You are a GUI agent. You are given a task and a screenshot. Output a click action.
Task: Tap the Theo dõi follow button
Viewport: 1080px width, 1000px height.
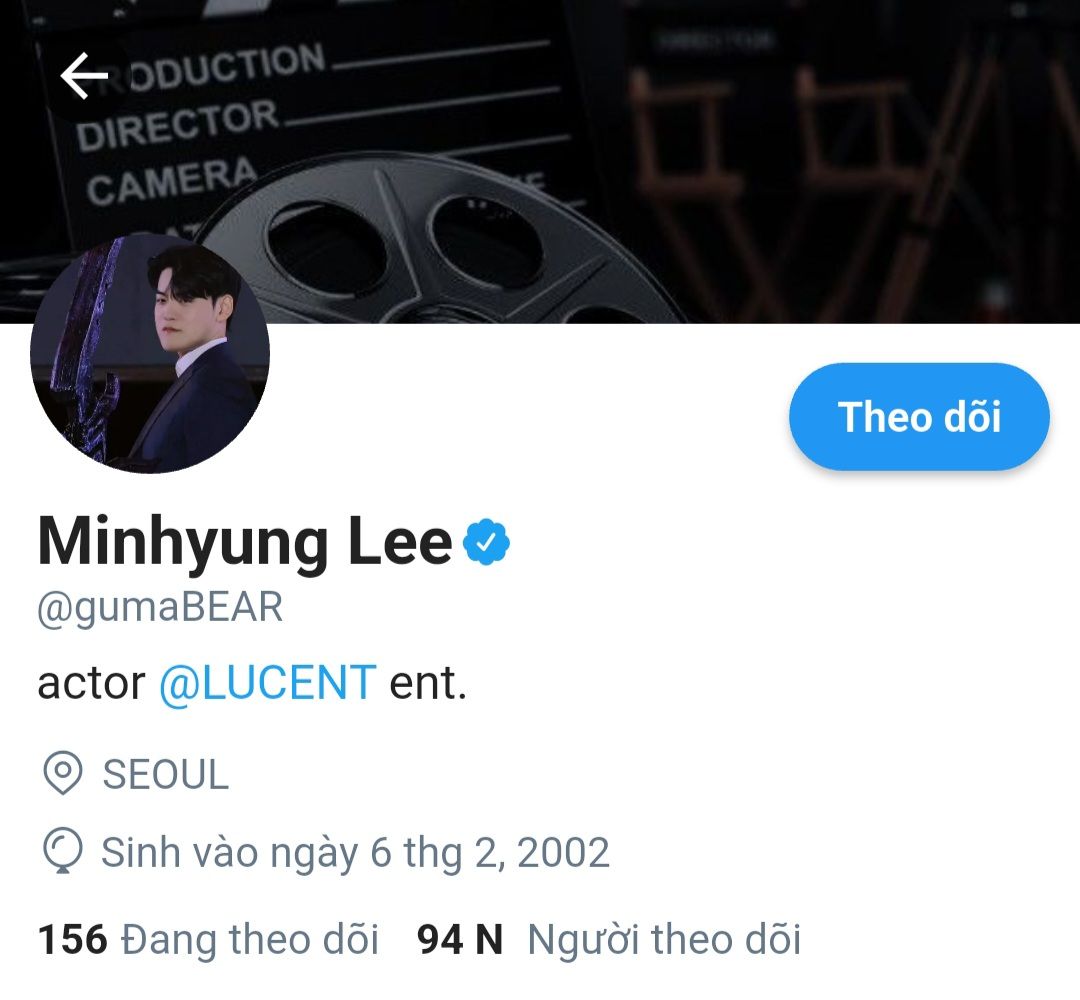pyautogui.click(x=919, y=417)
